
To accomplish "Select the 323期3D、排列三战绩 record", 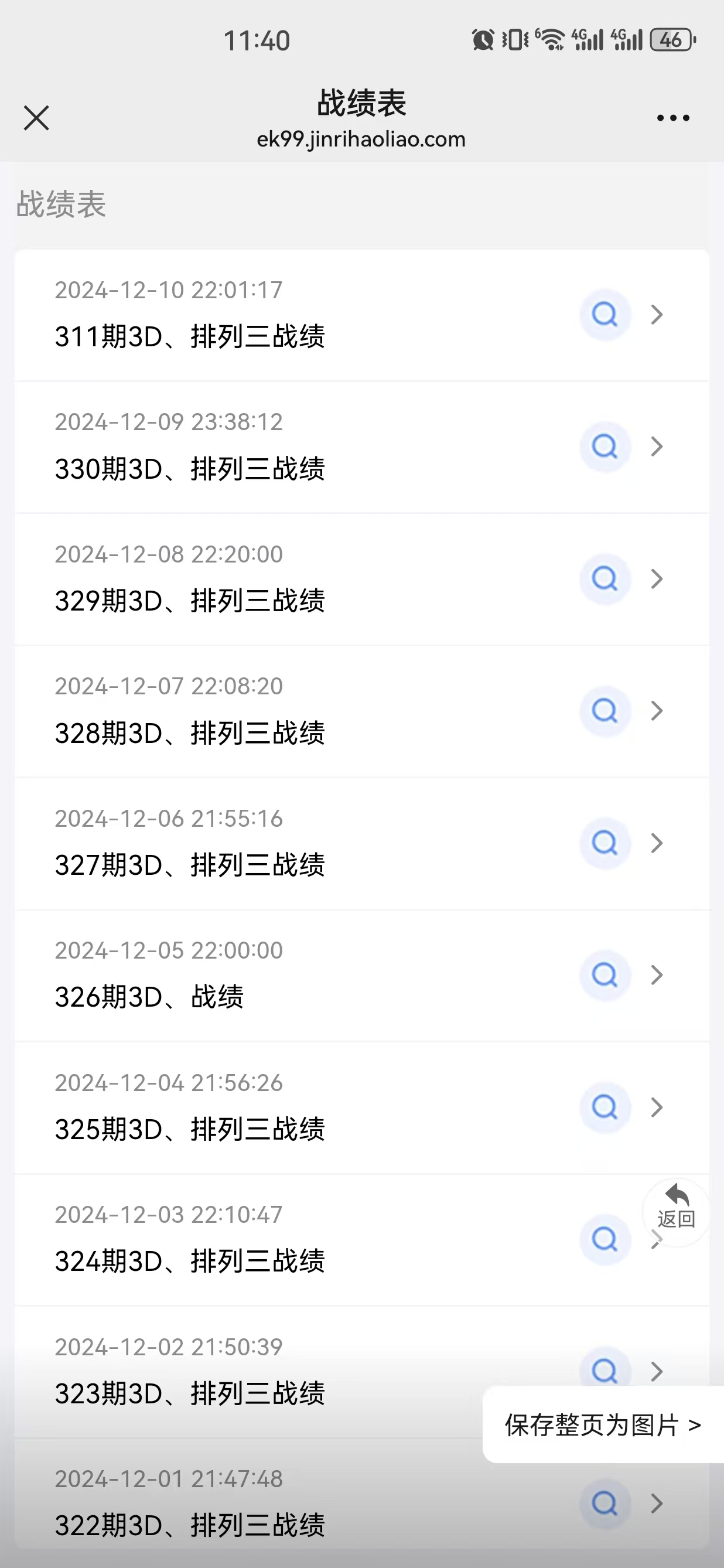I will [190, 1393].
